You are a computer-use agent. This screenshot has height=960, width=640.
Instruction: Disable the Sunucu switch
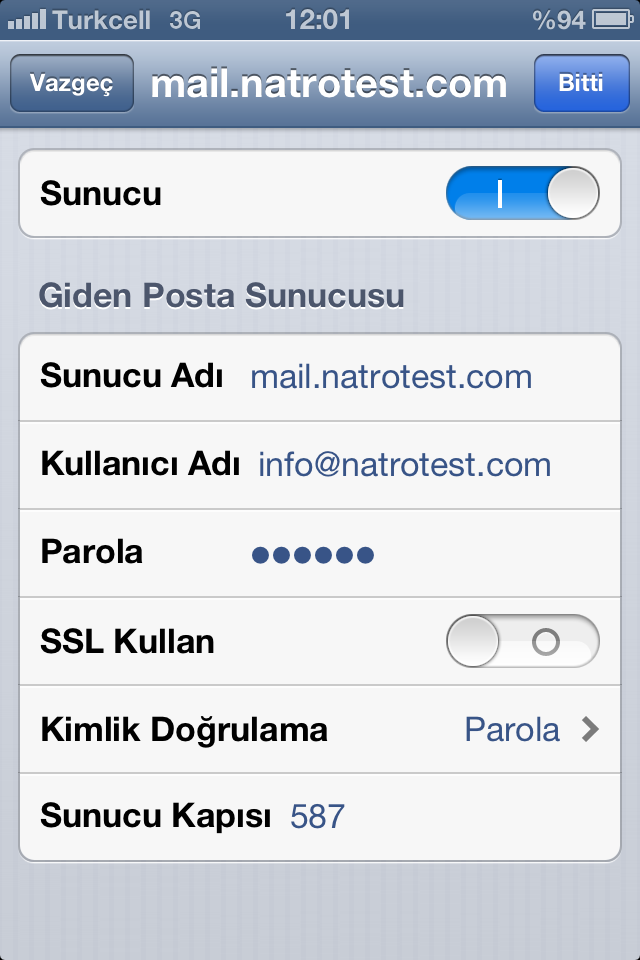[x=522, y=193]
